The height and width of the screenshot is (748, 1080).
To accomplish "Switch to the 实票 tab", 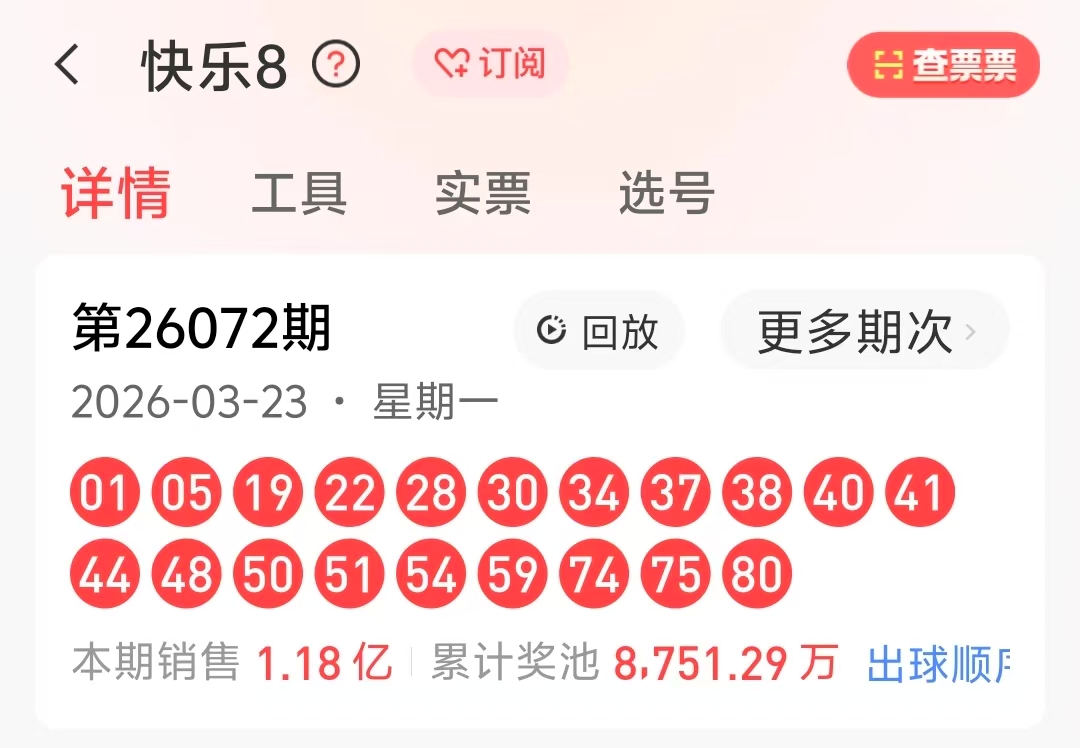I will coord(482,193).
